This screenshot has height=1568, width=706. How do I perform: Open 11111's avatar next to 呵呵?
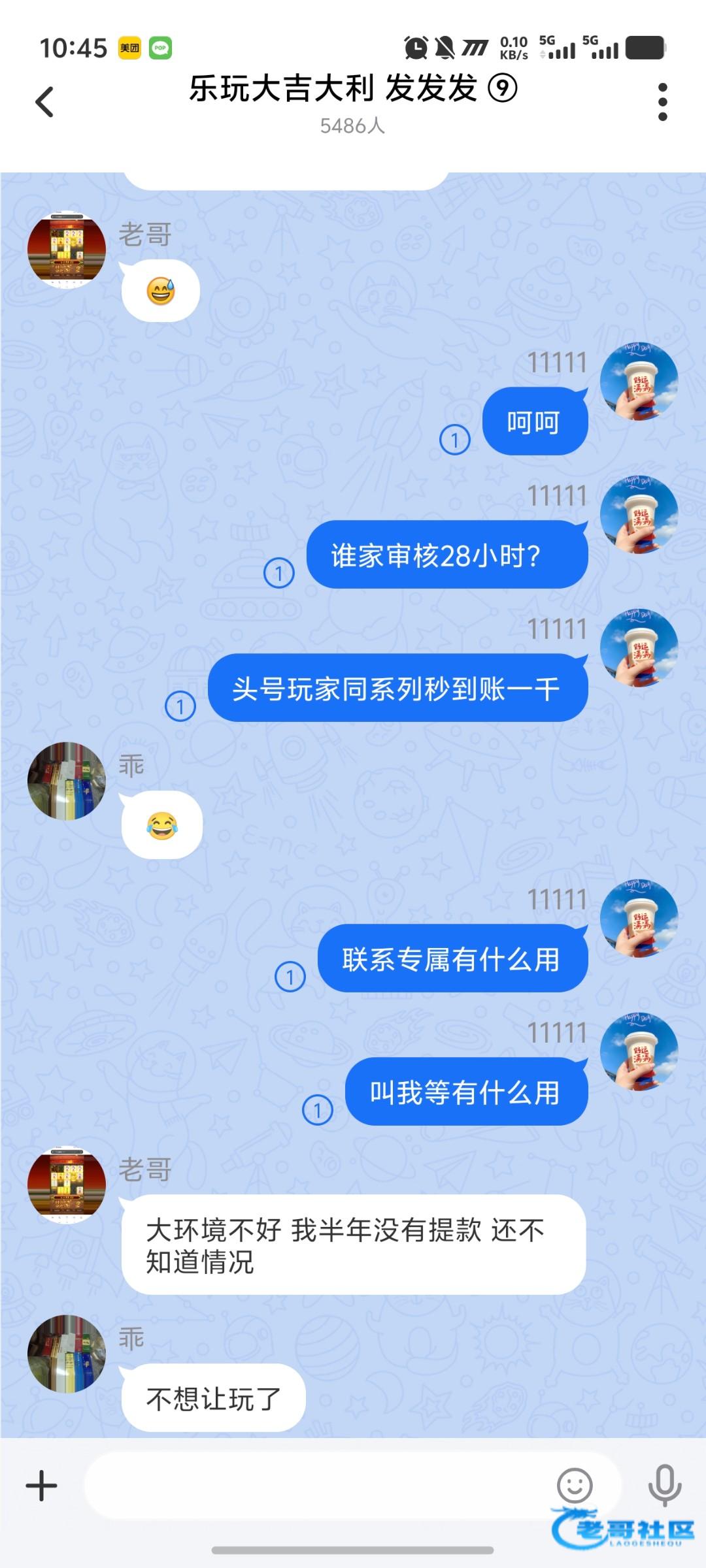coord(639,382)
